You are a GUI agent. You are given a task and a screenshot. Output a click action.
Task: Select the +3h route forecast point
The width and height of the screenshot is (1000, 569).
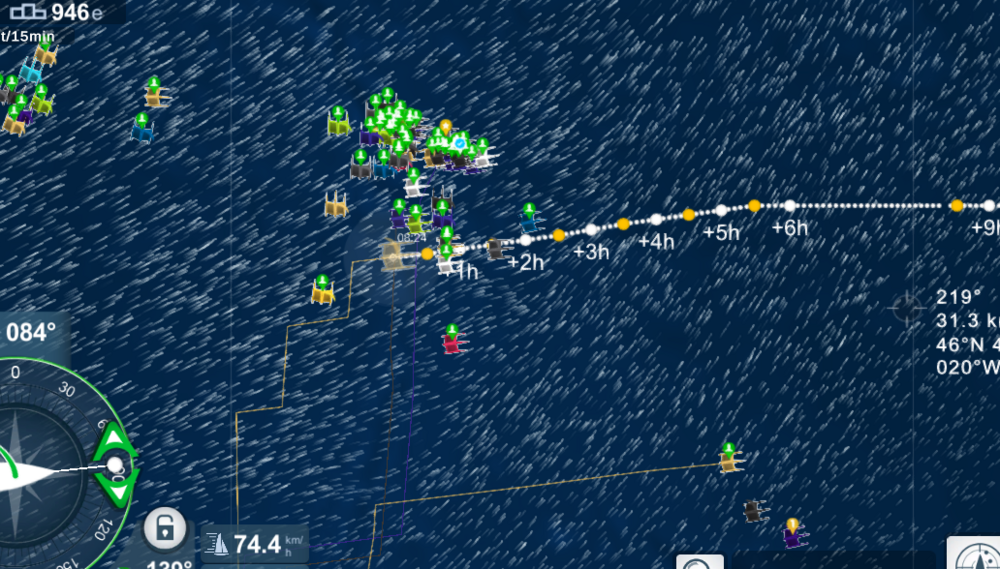591,230
